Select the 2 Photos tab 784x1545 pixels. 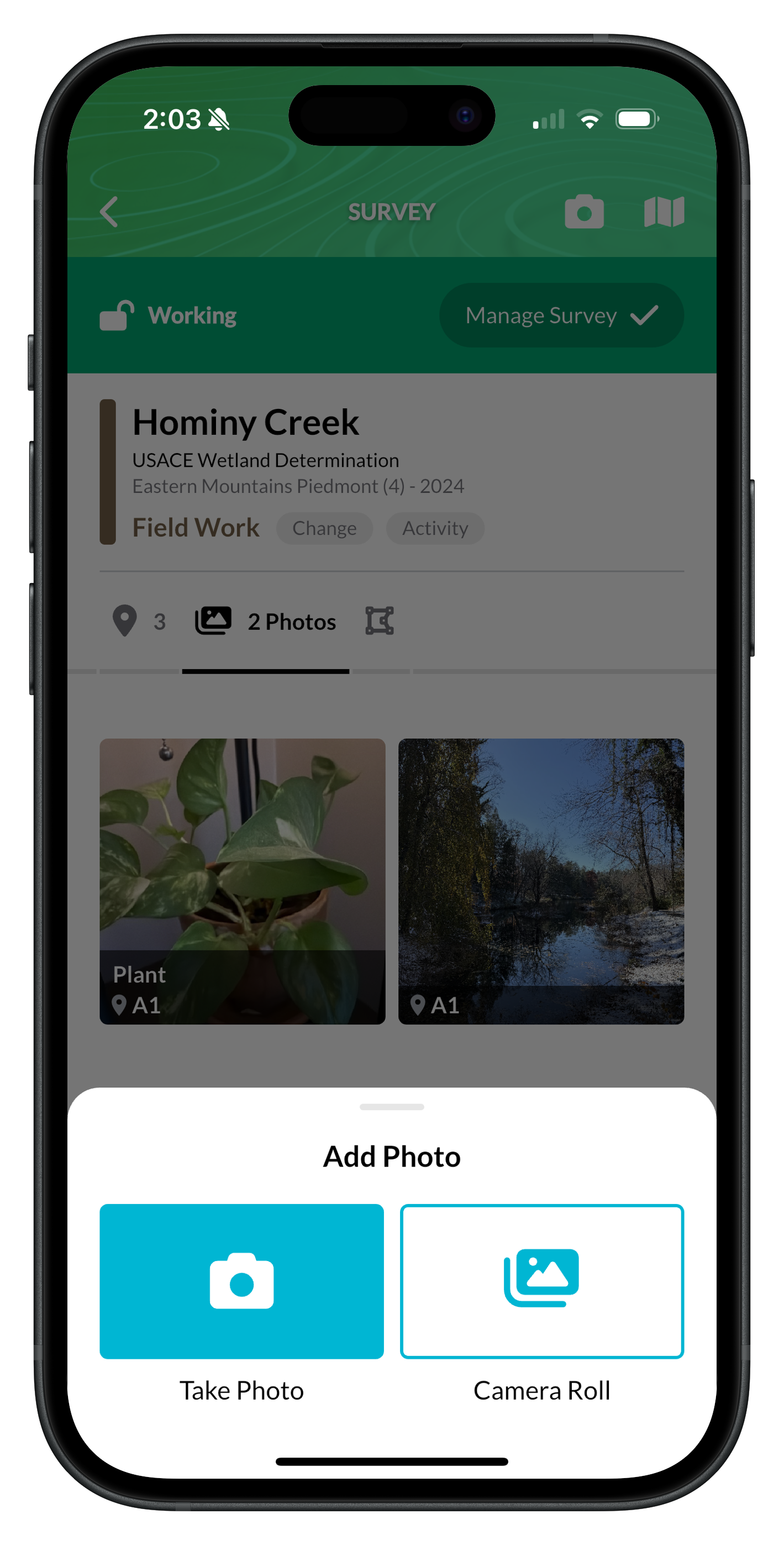[266, 621]
